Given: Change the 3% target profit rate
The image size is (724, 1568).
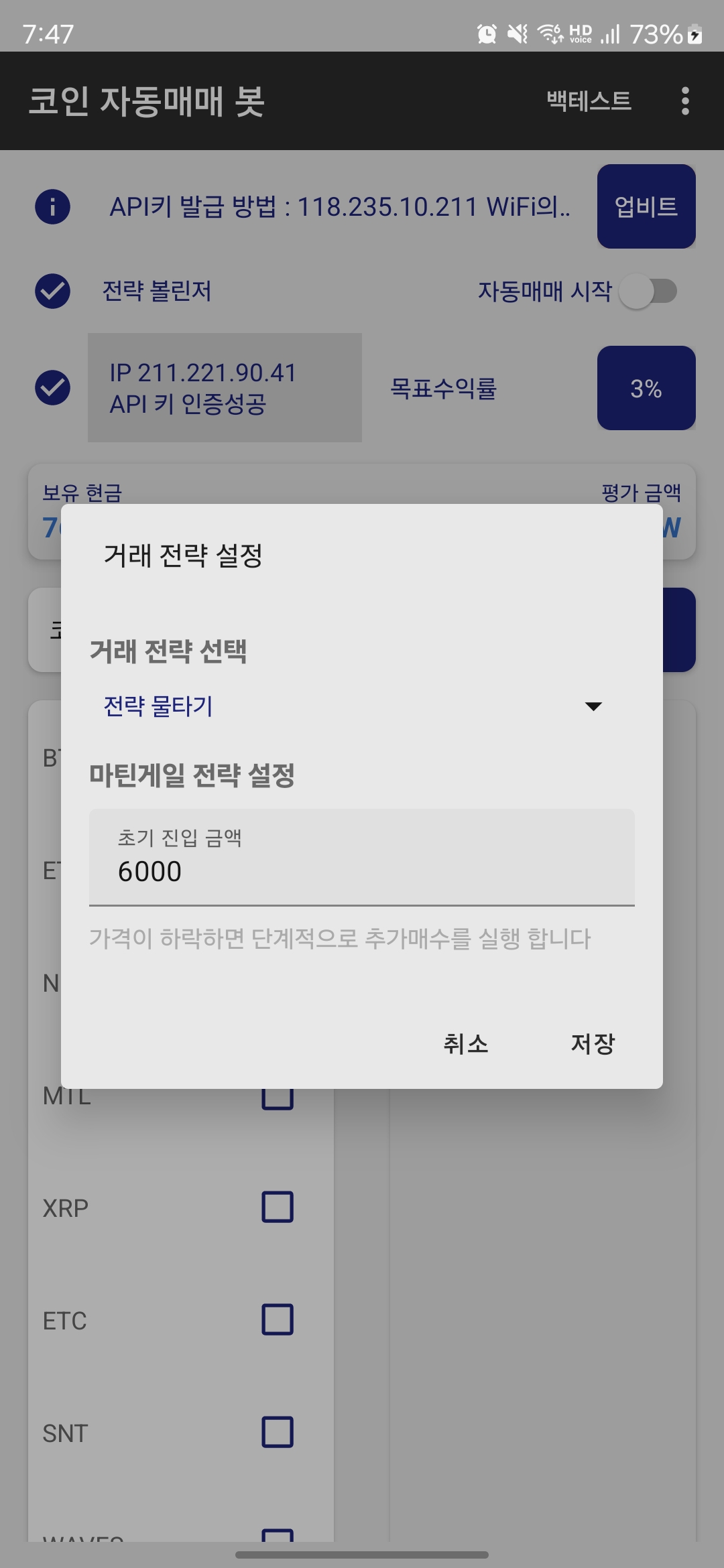Looking at the screenshot, I should click(x=646, y=388).
